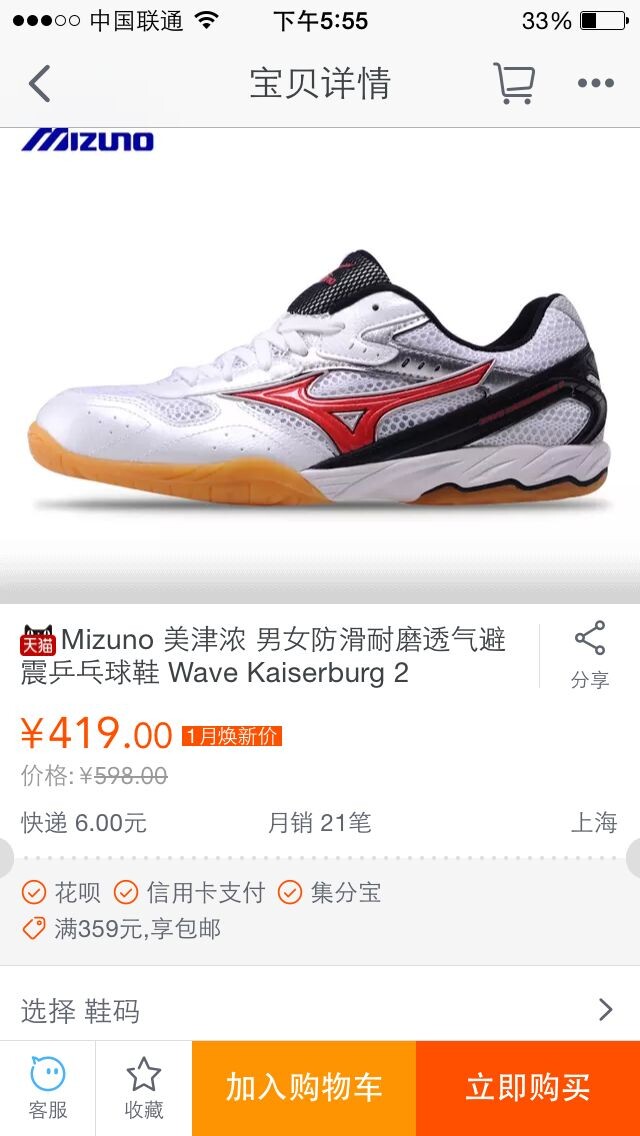
Task: Open the shopping cart
Action: 514,84
